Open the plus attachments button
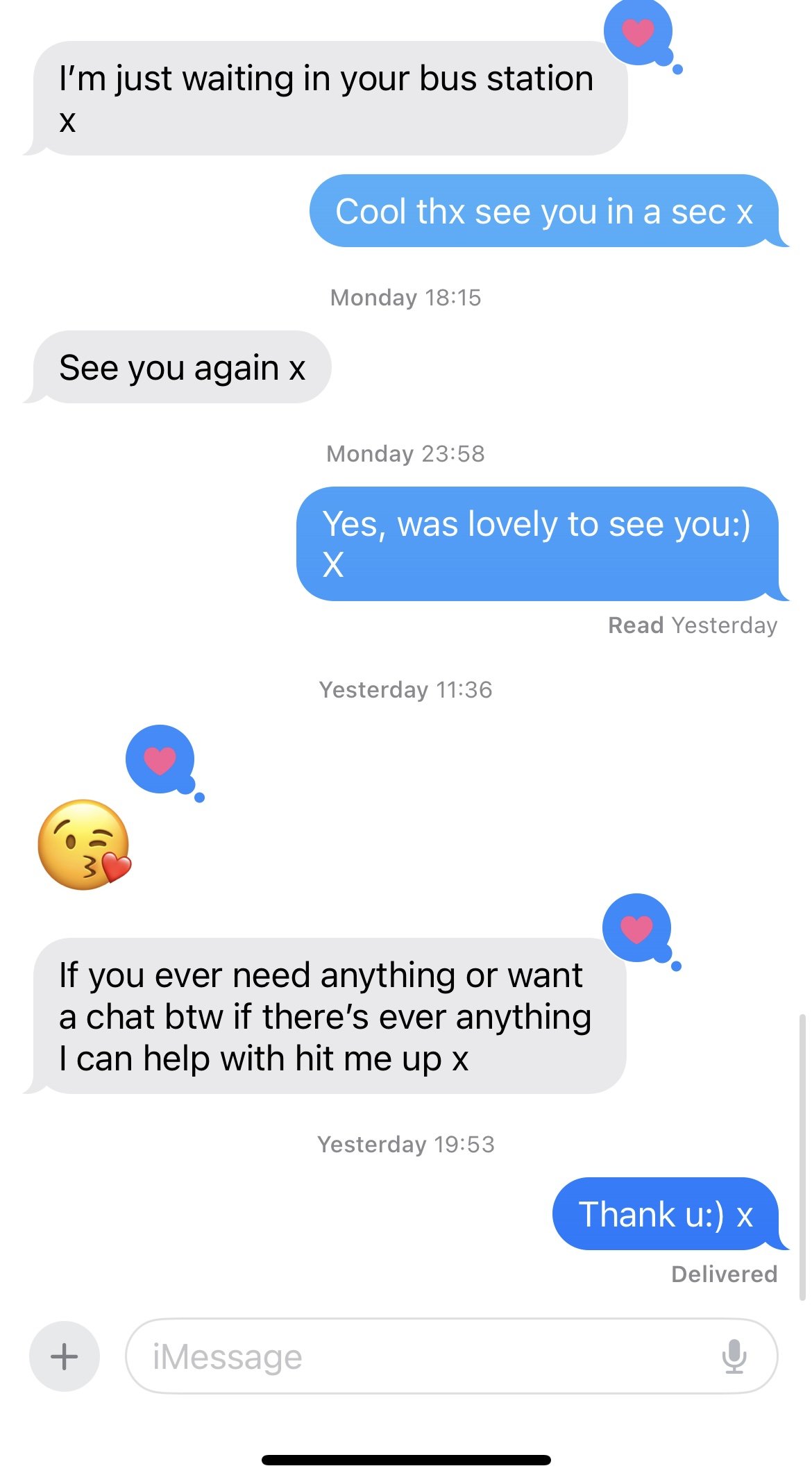 pos(64,1356)
